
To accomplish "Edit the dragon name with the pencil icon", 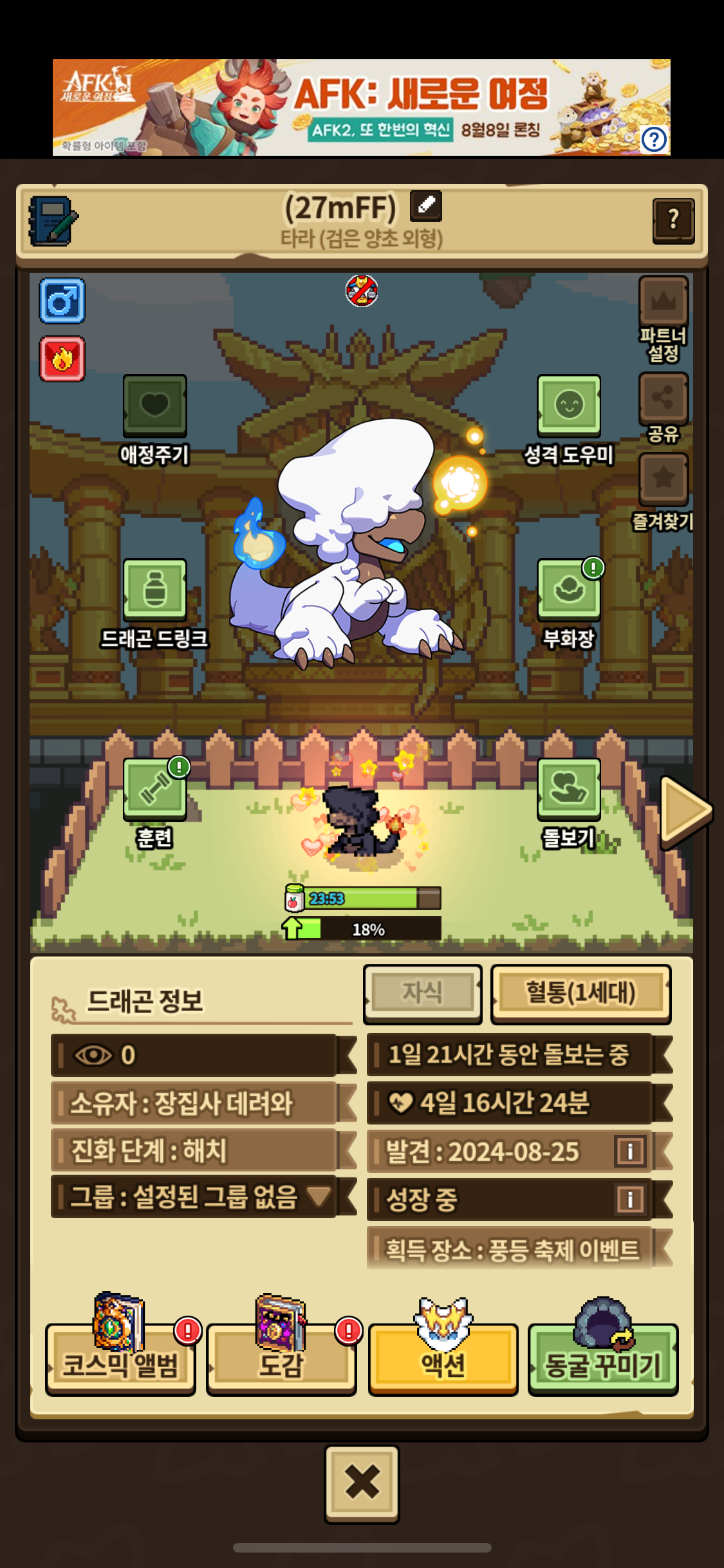I will point(426,205).
